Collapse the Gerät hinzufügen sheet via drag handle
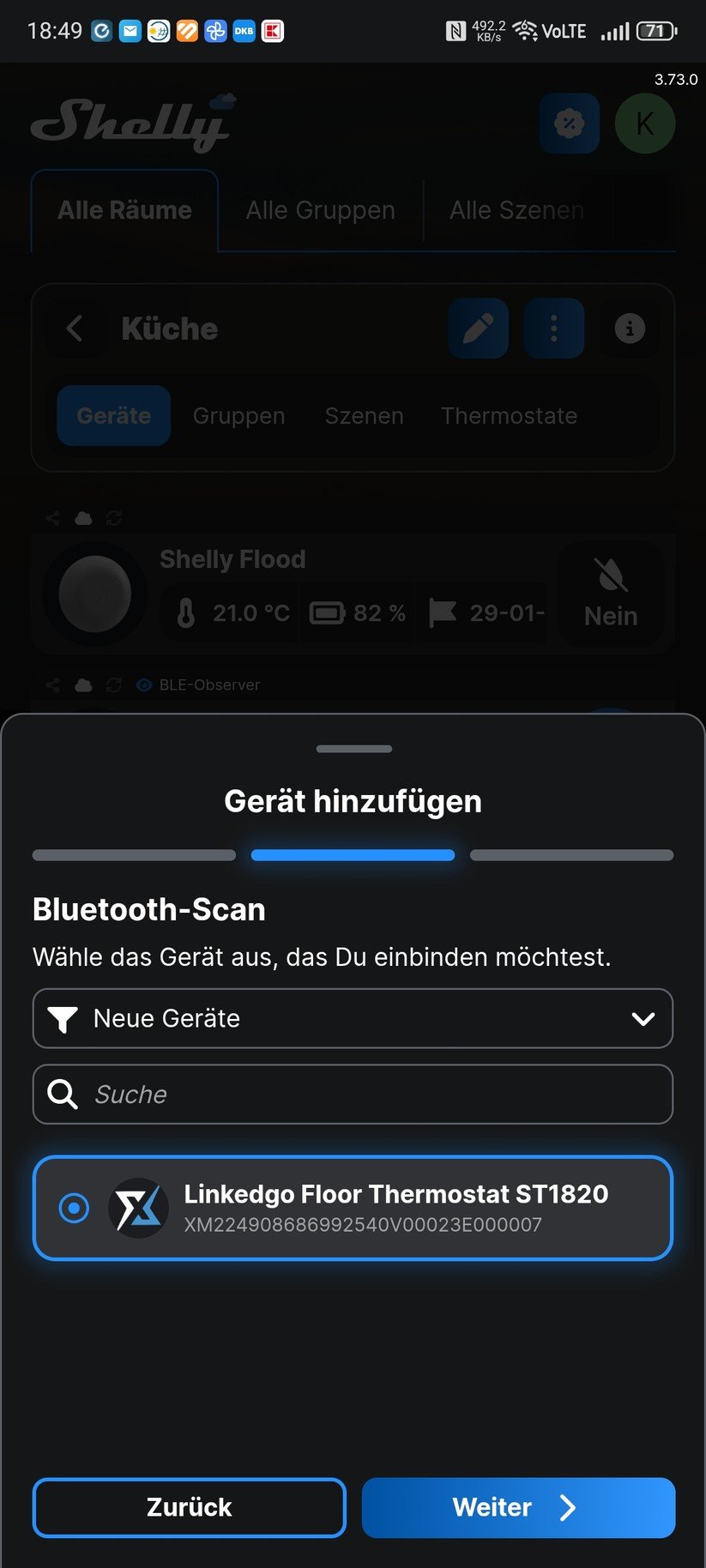 click(353, 748)
